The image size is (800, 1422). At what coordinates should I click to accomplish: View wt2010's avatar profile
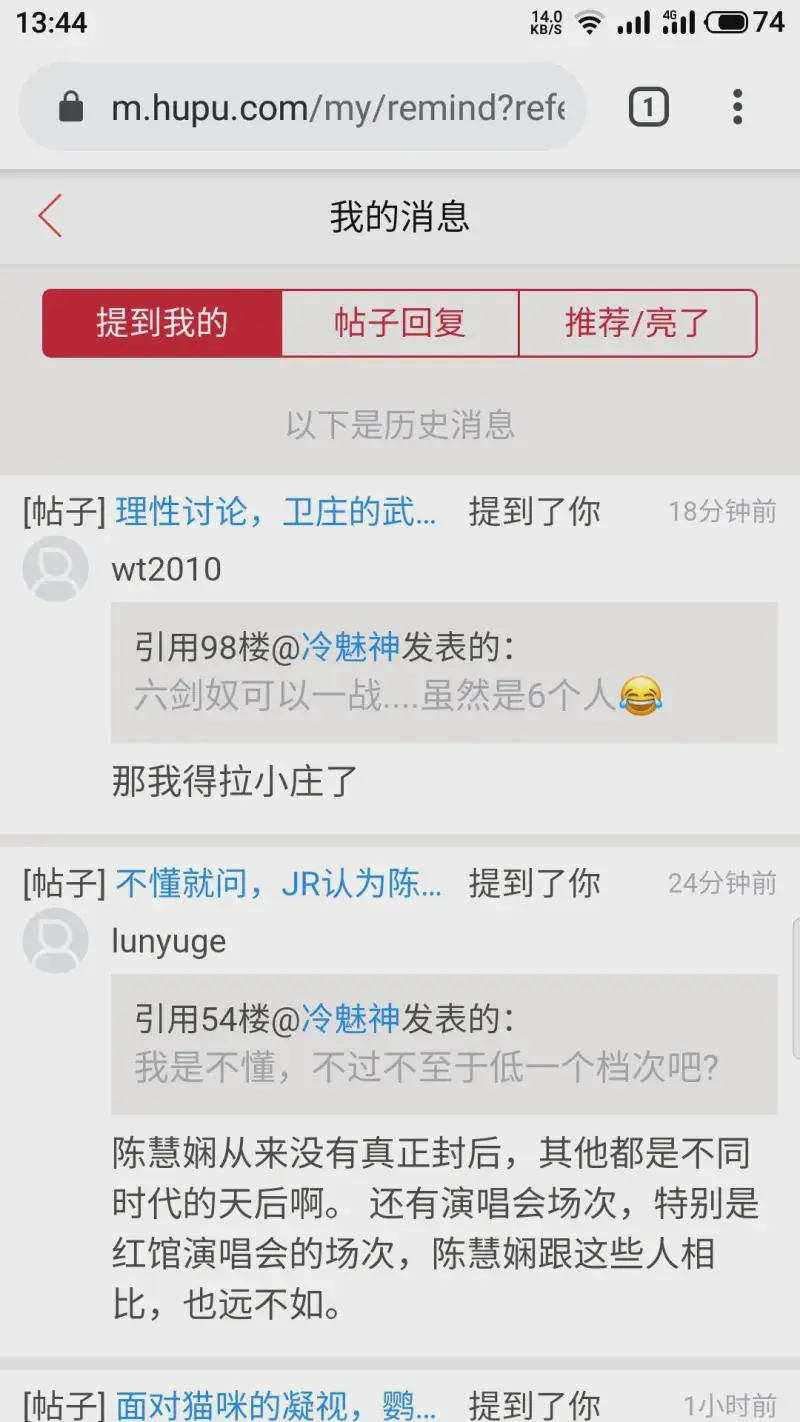tap(55, 569)
